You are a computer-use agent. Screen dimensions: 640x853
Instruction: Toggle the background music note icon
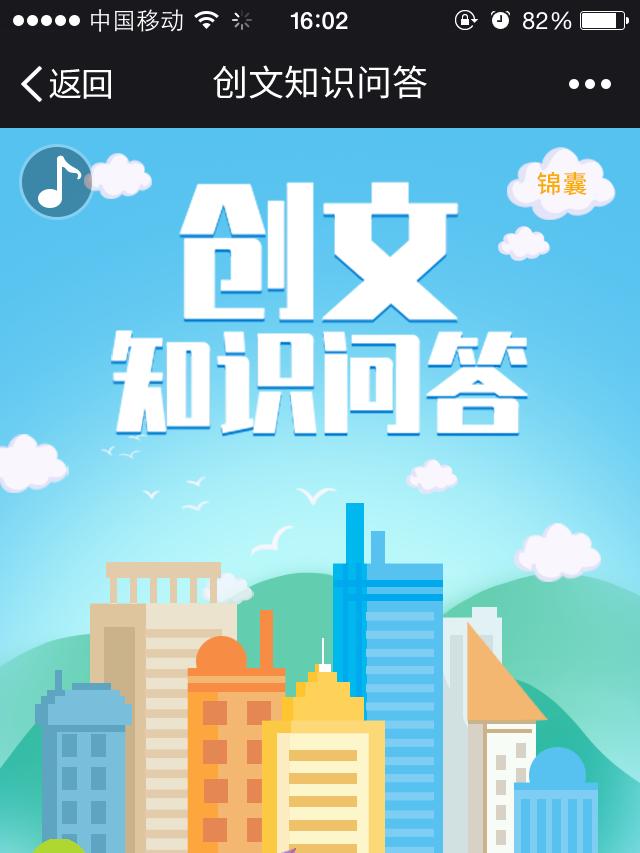[57, 182]
